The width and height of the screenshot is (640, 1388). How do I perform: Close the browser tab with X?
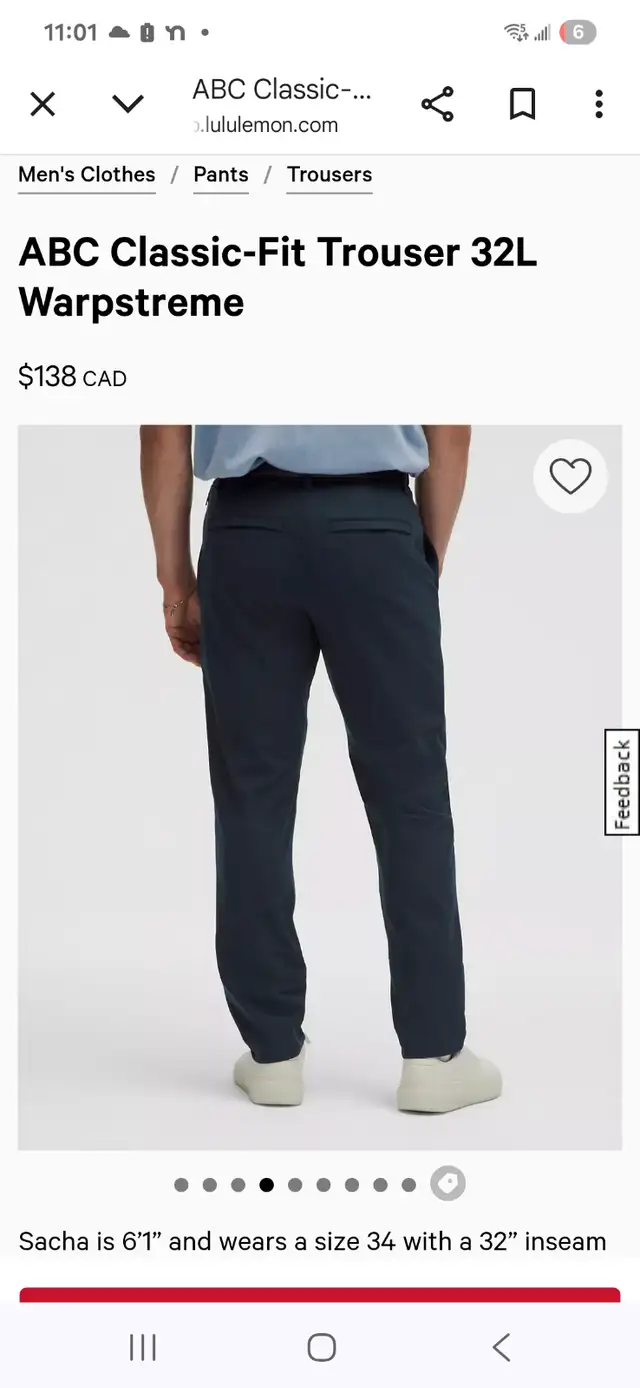[x=42, y=104]
